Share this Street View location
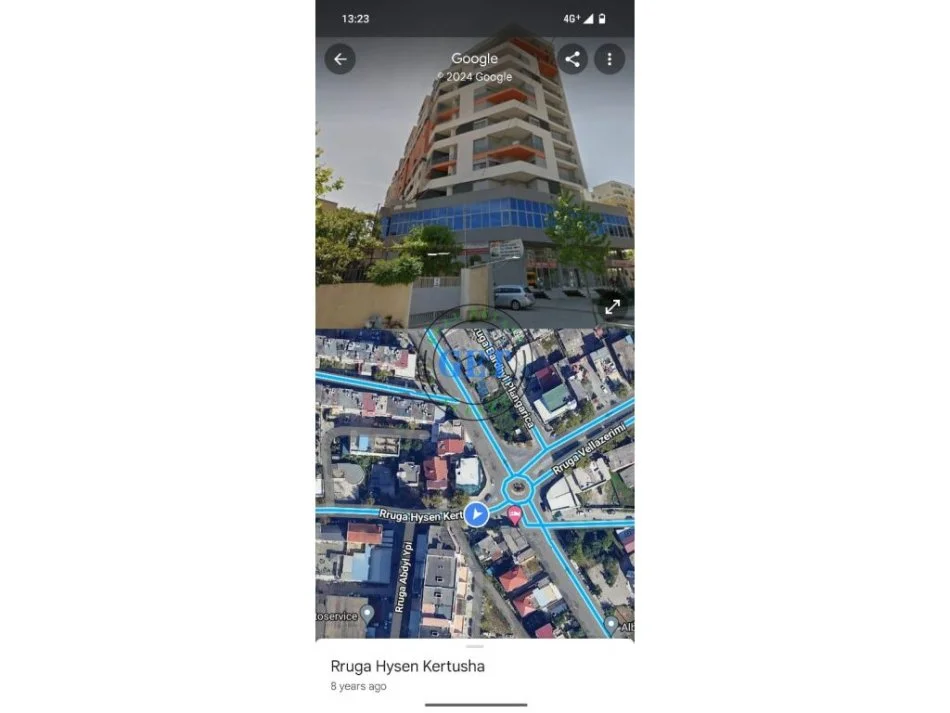The height and width of the screenshot is (713, 950). [572, 59]
